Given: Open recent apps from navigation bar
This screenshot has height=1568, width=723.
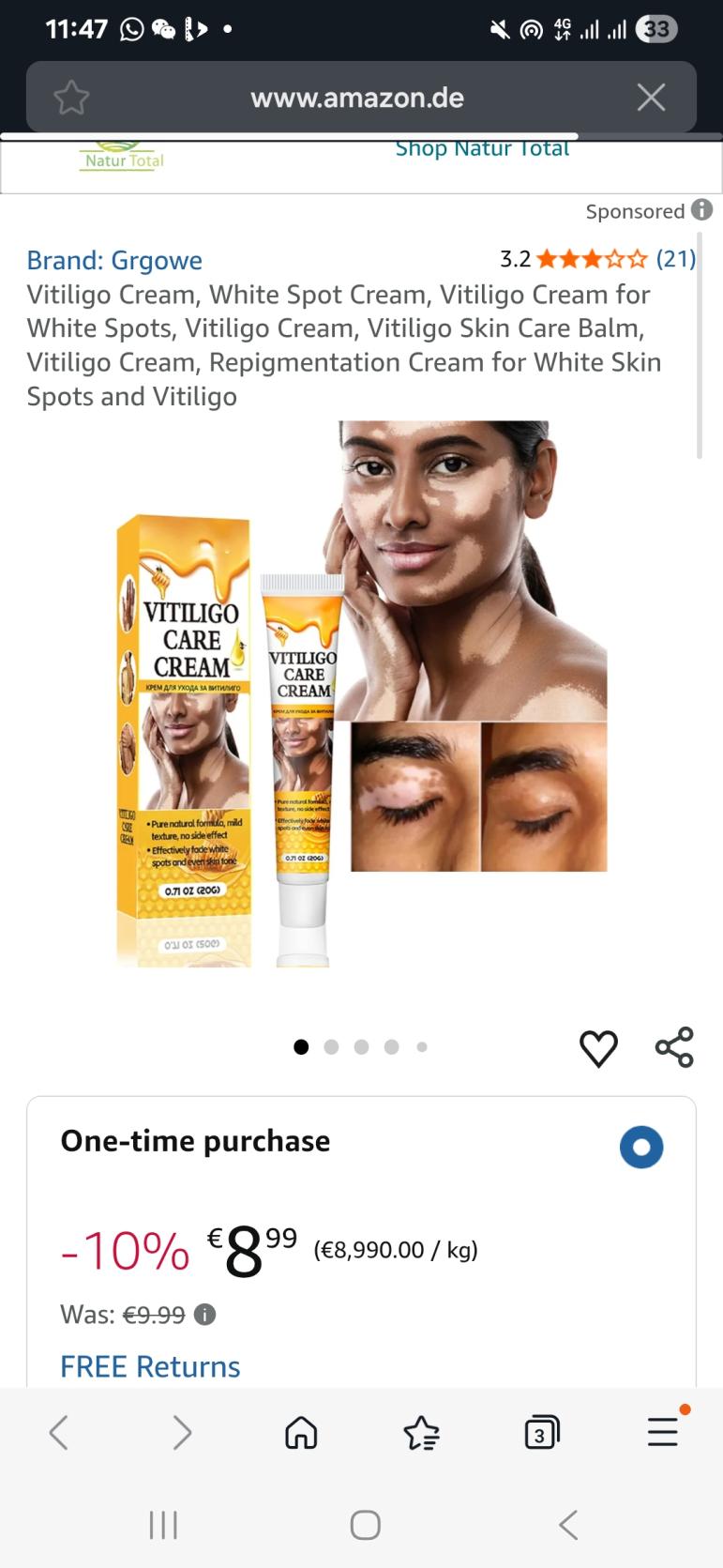Looking at the screenshot, I should pos(163,1525).
